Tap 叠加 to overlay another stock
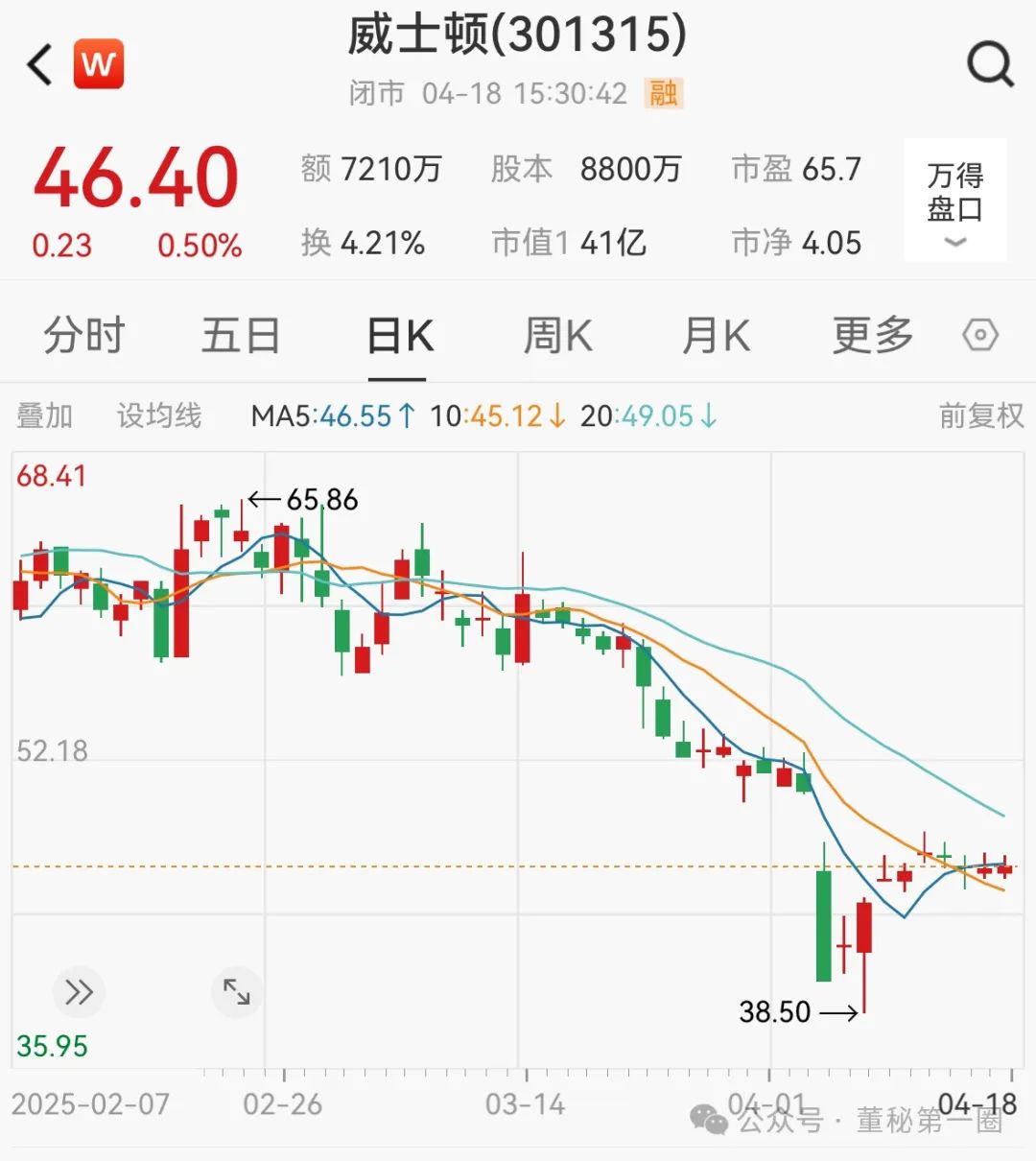 pyautogui.click(x=45, y=415)
